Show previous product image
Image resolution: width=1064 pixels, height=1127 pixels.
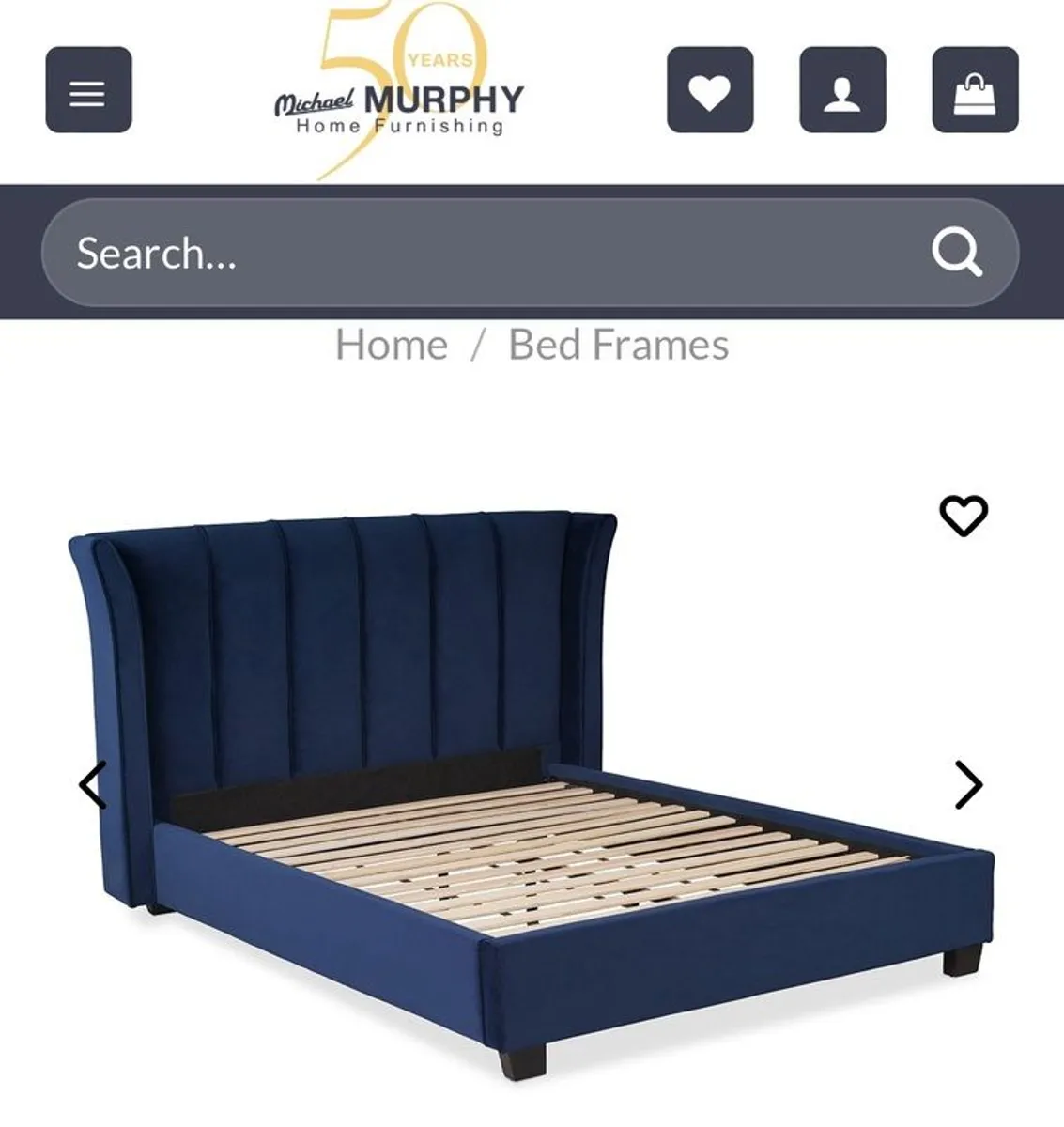pos(92,785)
